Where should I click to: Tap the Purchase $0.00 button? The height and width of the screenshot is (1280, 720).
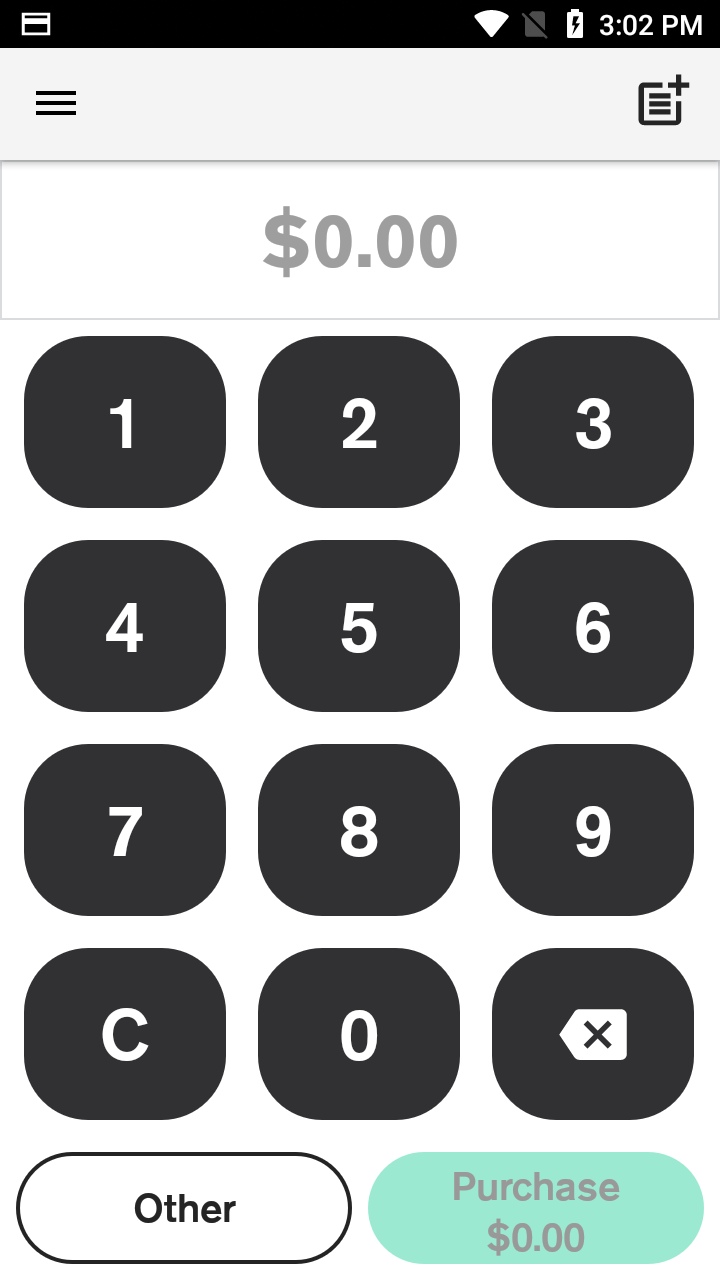(x=536, y=1208)
